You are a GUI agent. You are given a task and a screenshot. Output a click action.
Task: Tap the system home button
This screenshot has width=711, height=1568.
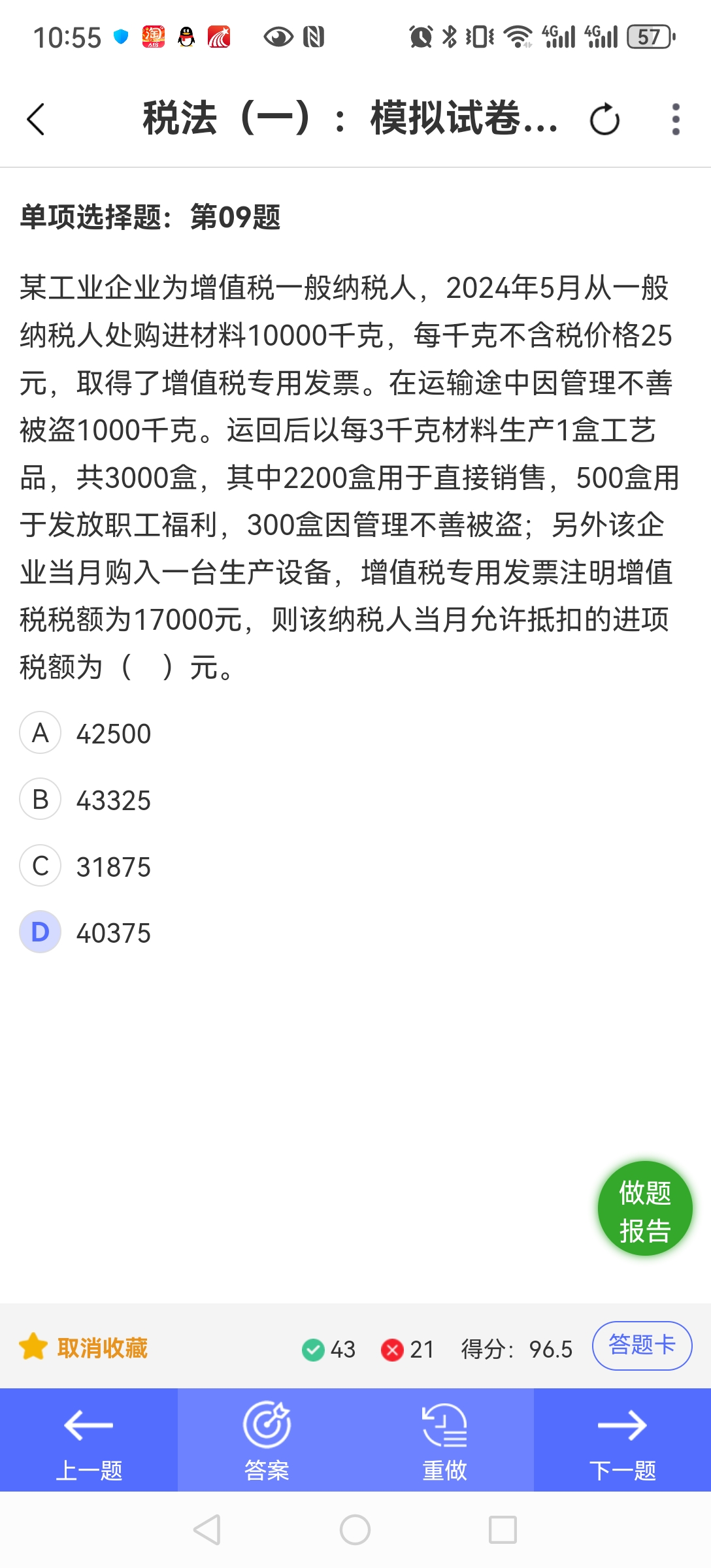coord(355,1530)
